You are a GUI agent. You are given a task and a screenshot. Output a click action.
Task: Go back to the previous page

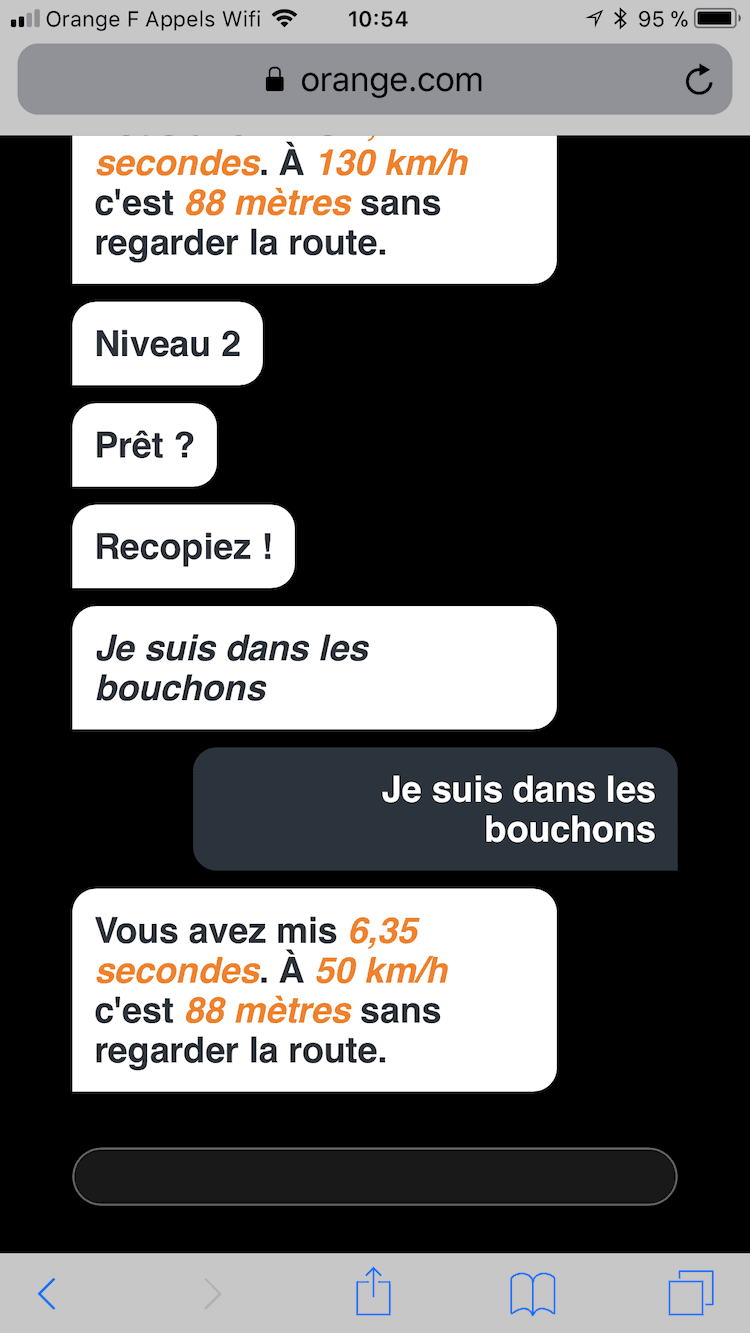click(47, 1293)
